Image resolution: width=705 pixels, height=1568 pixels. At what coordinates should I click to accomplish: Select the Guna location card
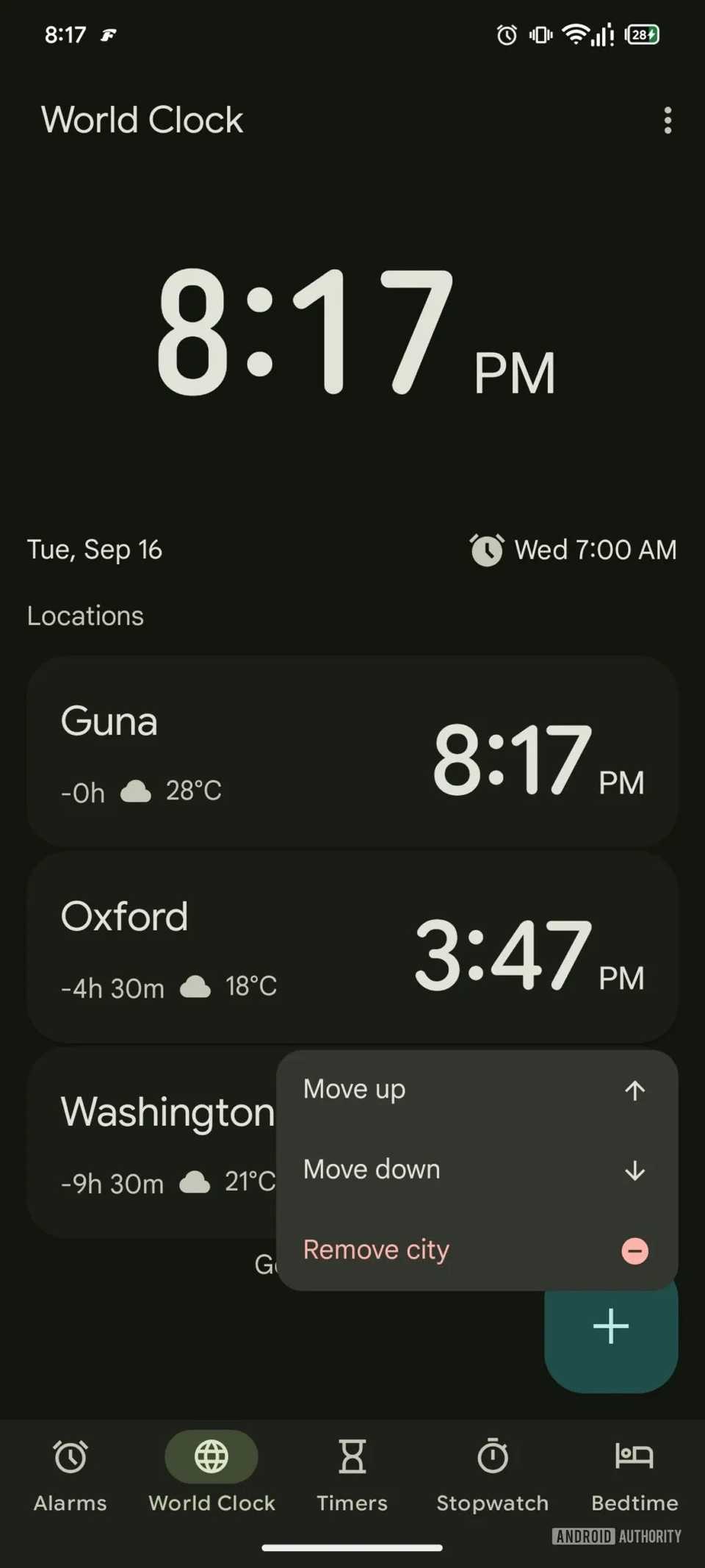click(352, 749)
